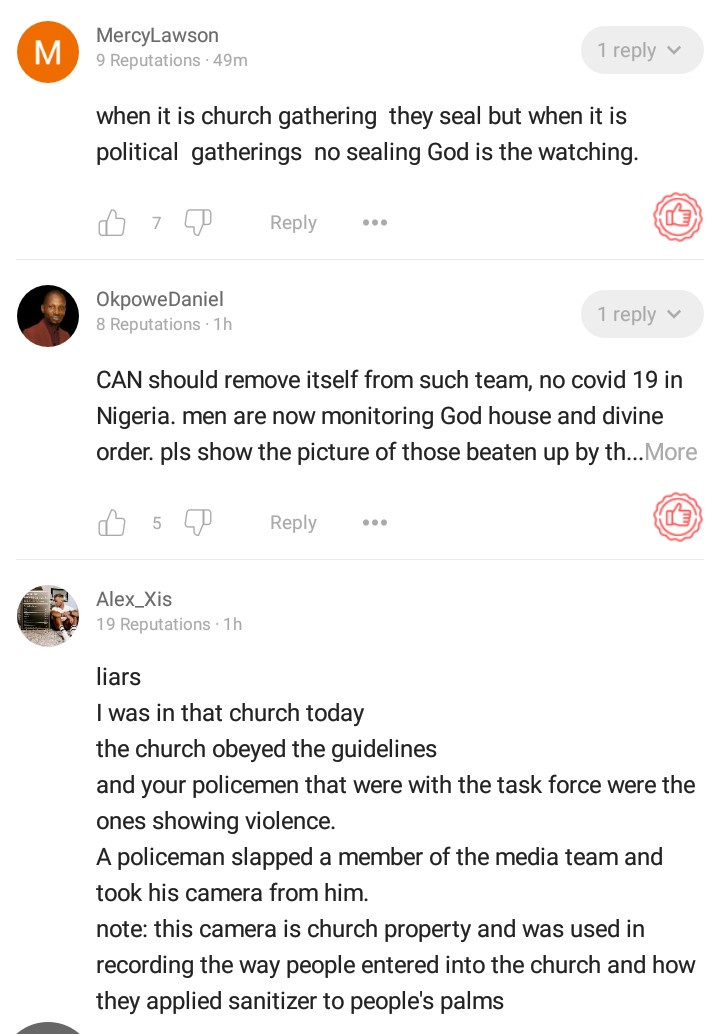Open more options on MercyLawson's comment
Screen dimensions: 720x1034
pos(375,223)
